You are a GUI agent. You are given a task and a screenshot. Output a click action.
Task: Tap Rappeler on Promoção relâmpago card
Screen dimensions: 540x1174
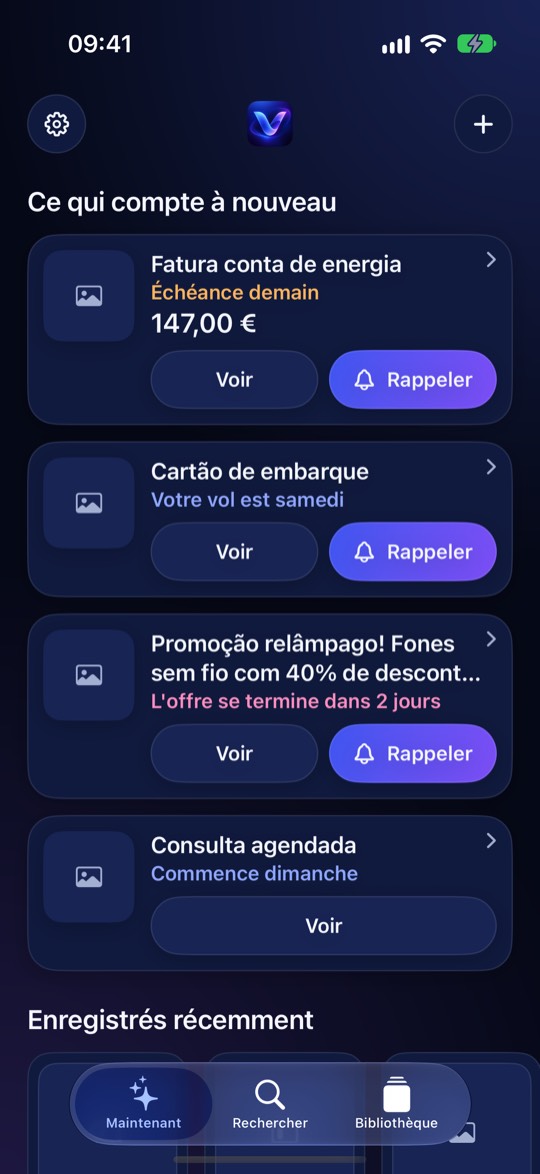tap(413, 753)
